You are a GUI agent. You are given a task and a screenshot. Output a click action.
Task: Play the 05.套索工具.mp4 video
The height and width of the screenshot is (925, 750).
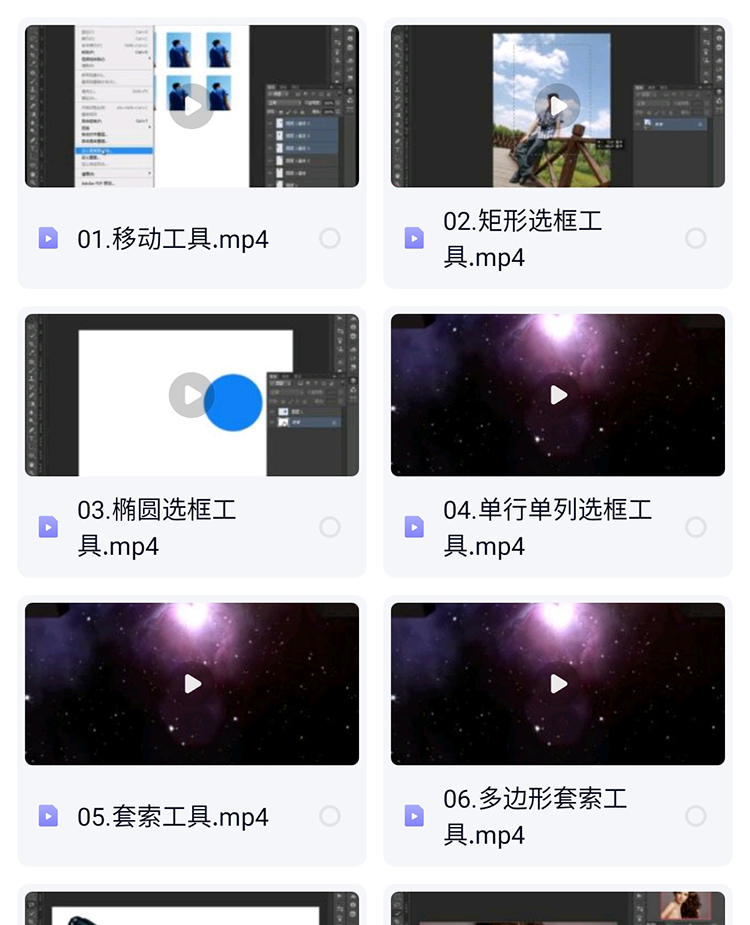click(191, 684)
